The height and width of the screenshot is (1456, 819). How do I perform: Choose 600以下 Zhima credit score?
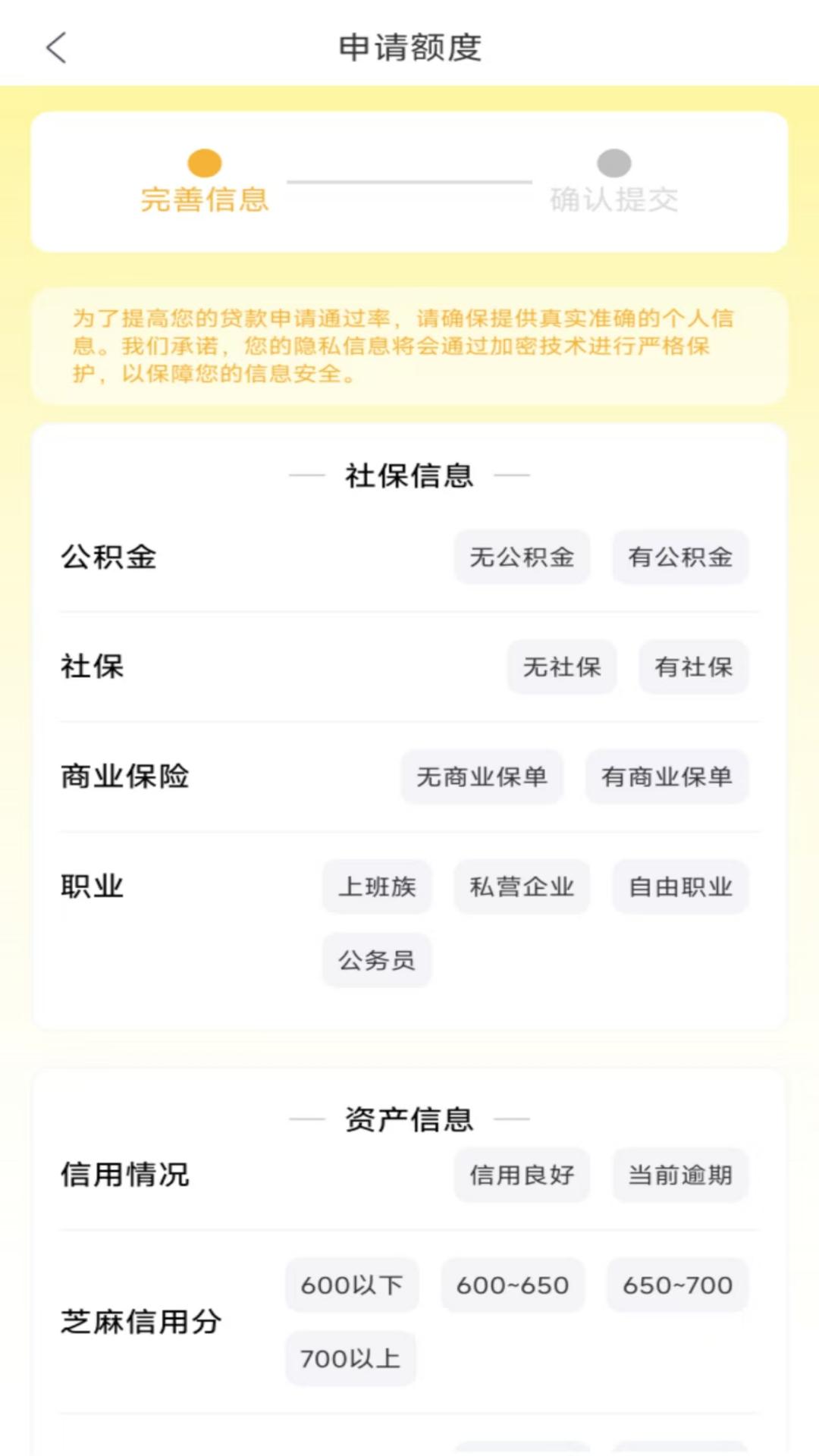[352, 1285]
